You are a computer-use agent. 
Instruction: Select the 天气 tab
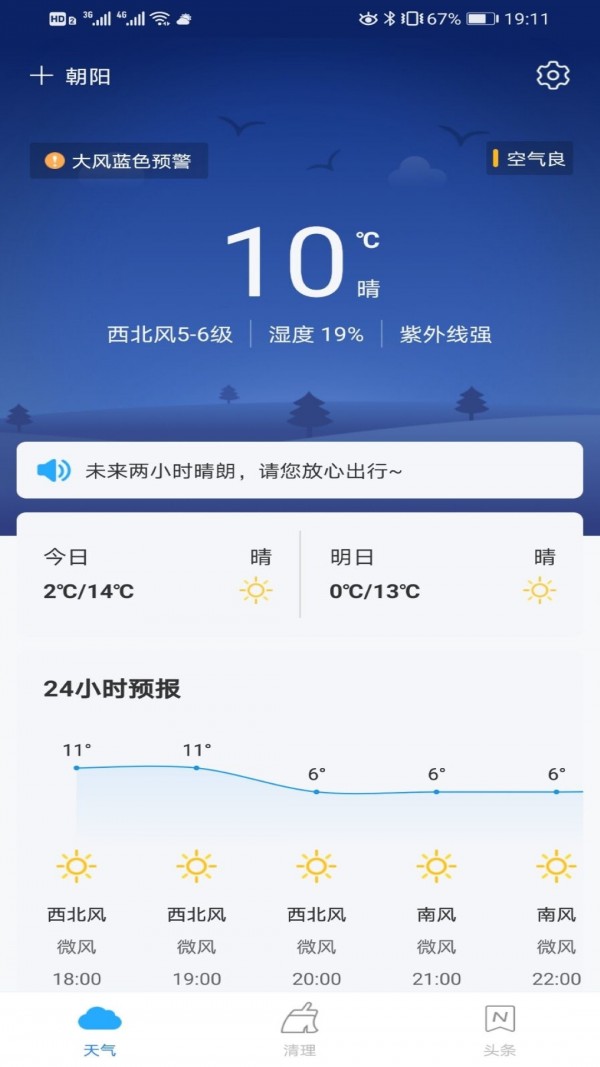coord(100,1028)
